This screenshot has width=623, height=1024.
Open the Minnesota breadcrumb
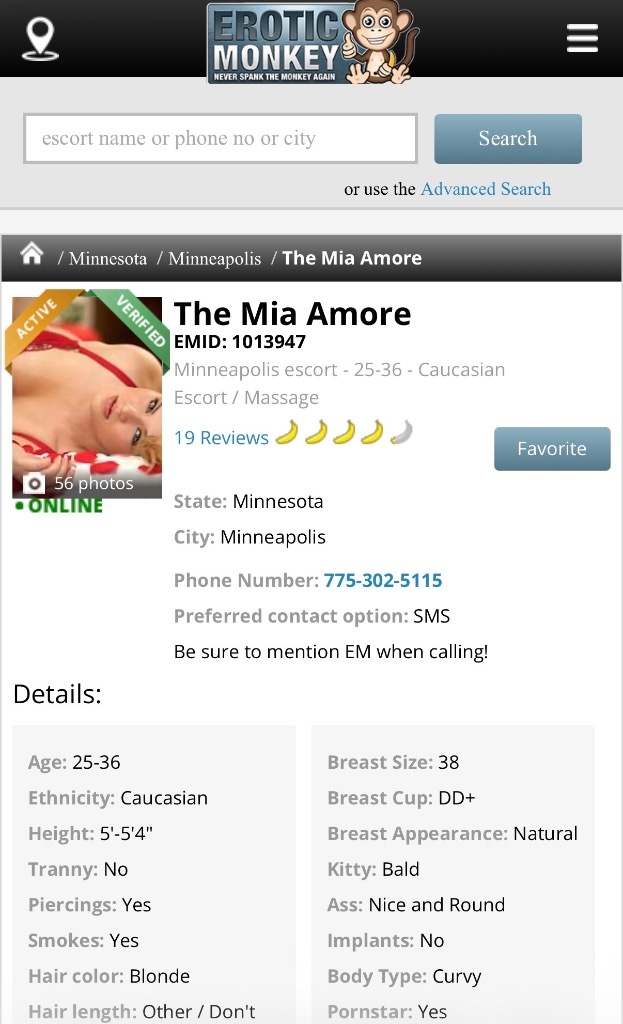pos(108,259)
